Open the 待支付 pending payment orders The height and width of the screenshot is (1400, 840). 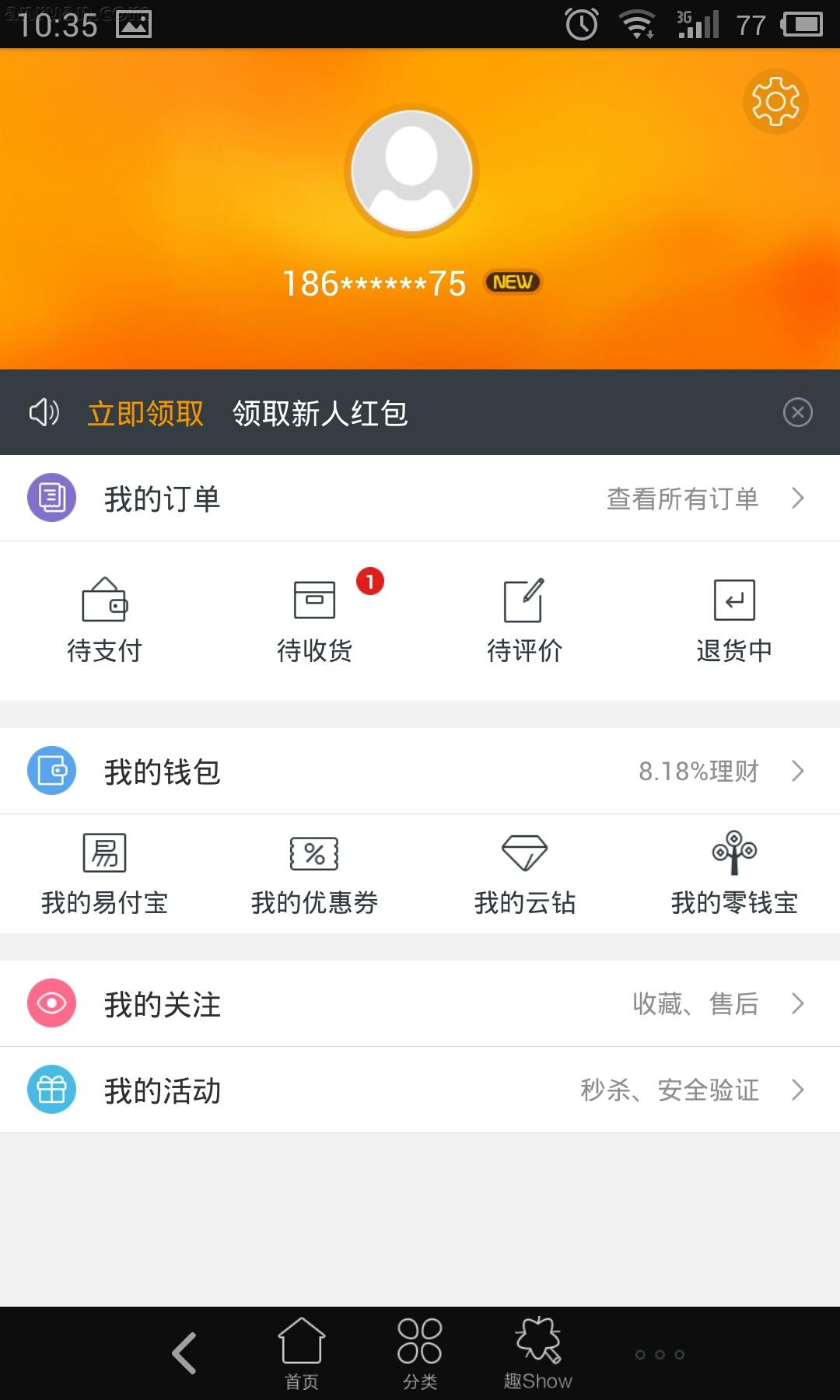105,618
